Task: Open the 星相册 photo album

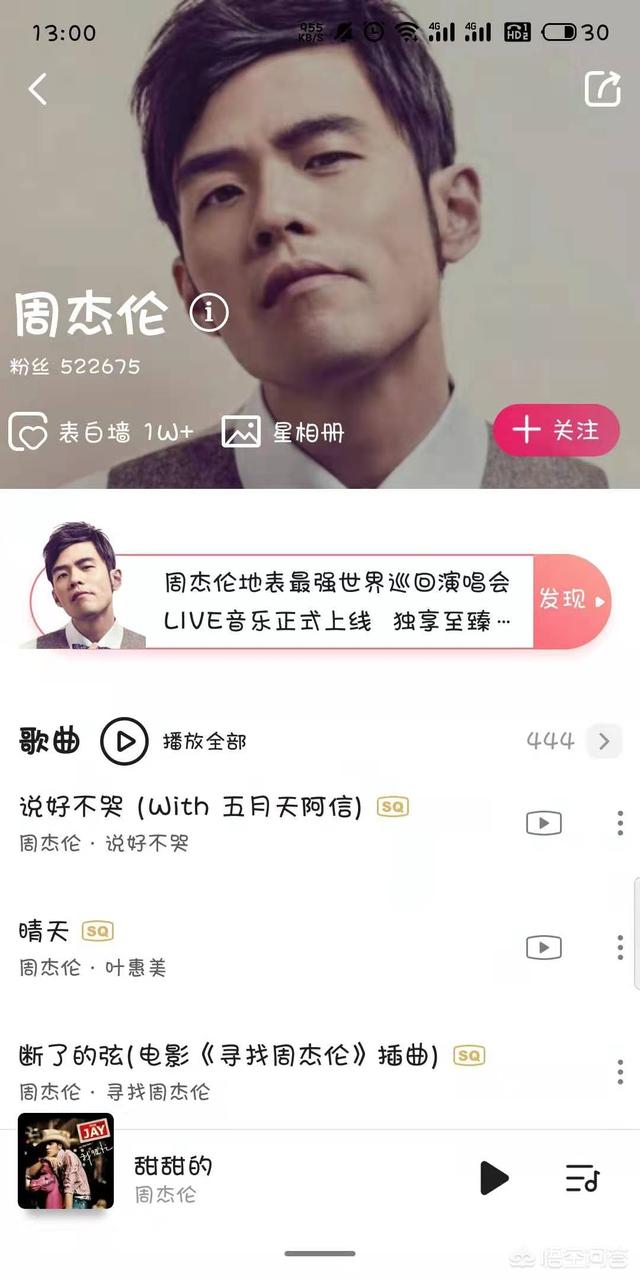Action: point(283,432)
